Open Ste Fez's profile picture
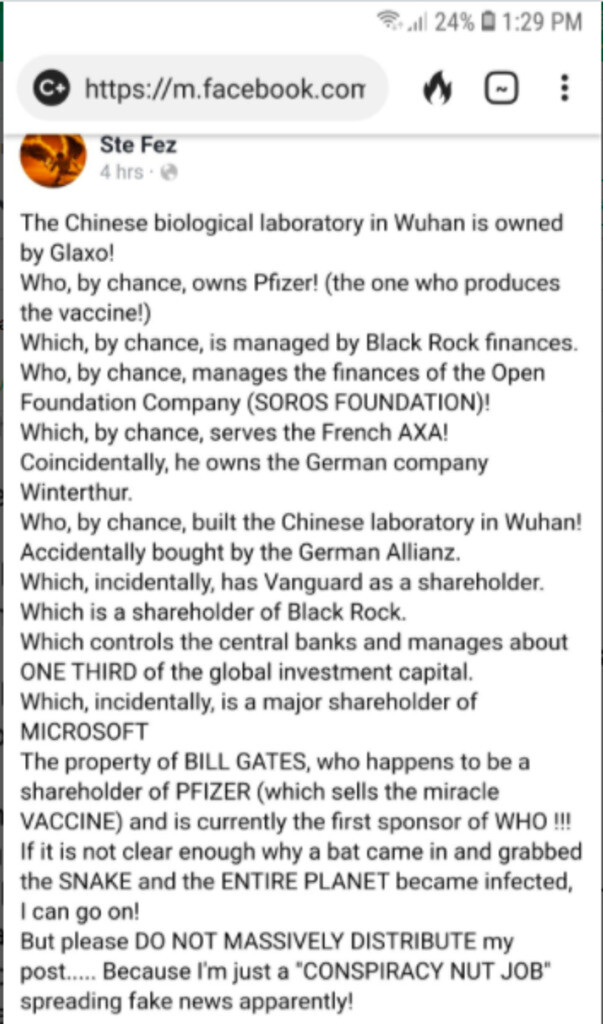603x1024 pixels. (x=52, y=159)
